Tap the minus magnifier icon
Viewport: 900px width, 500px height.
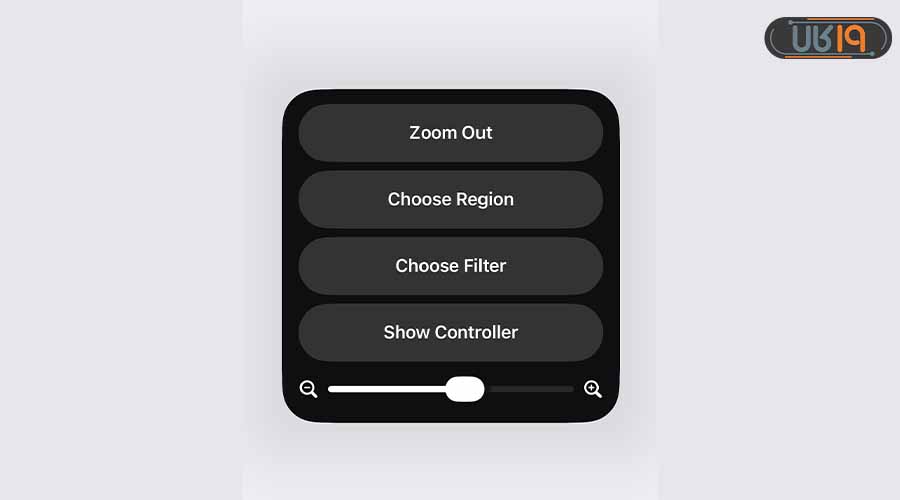point(308,389)
